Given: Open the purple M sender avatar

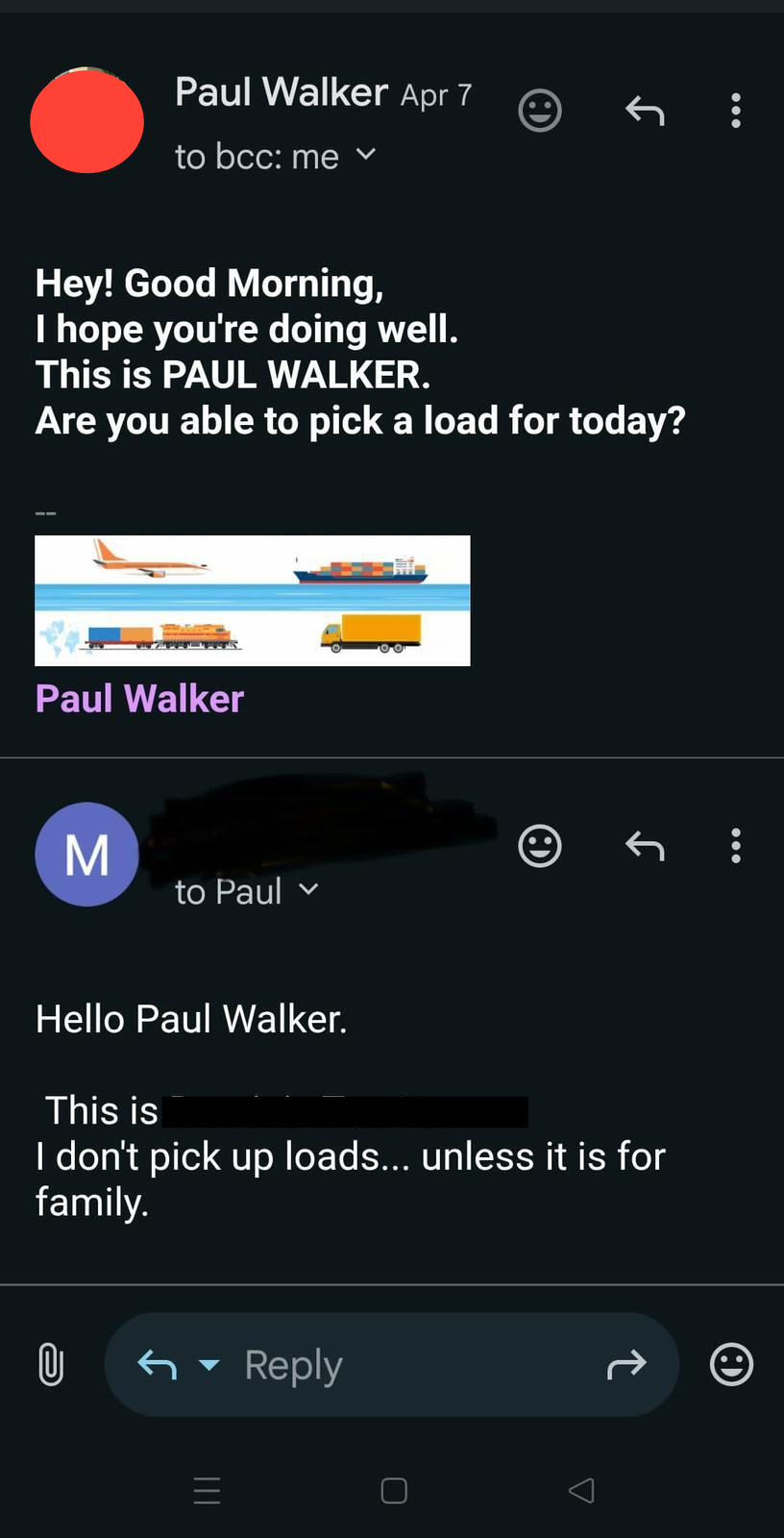Looking at the screenshot, I should point(87,855).
